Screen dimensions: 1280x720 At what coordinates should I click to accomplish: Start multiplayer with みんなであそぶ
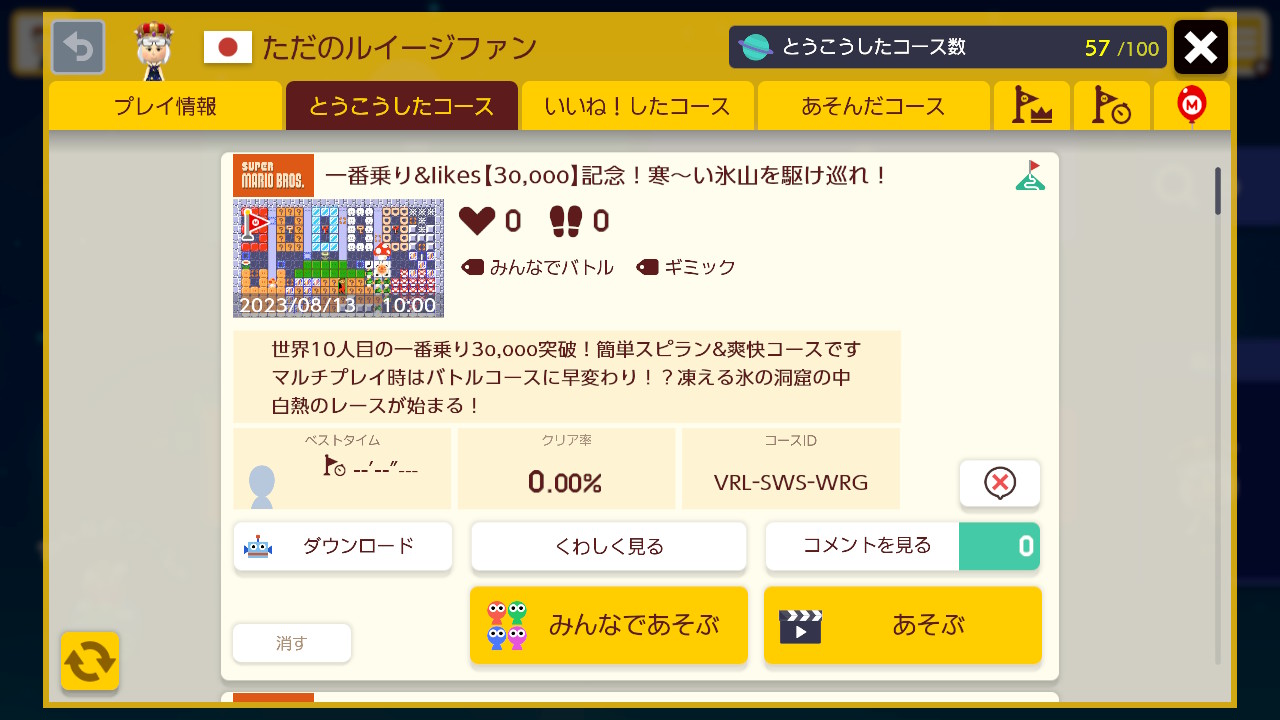click(x=608, y=625)
